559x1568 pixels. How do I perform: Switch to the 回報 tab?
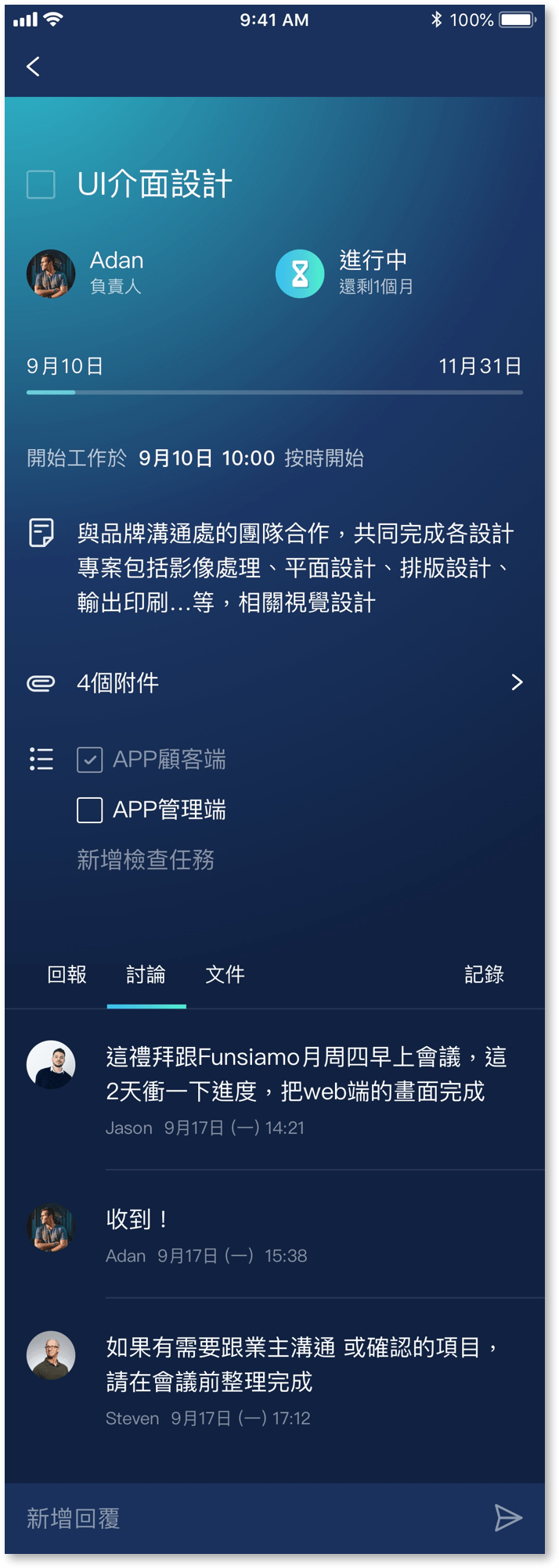67,974
